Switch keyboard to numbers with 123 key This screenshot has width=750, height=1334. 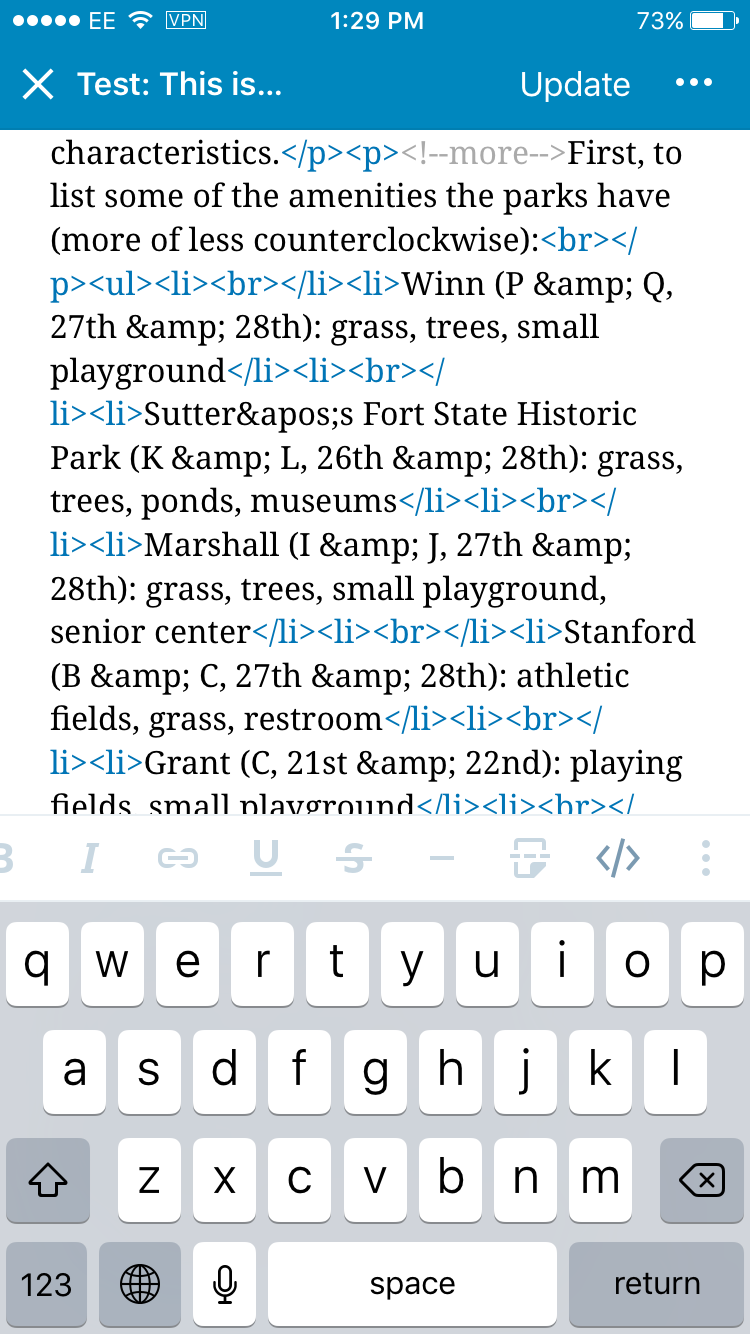point(47,1284)
